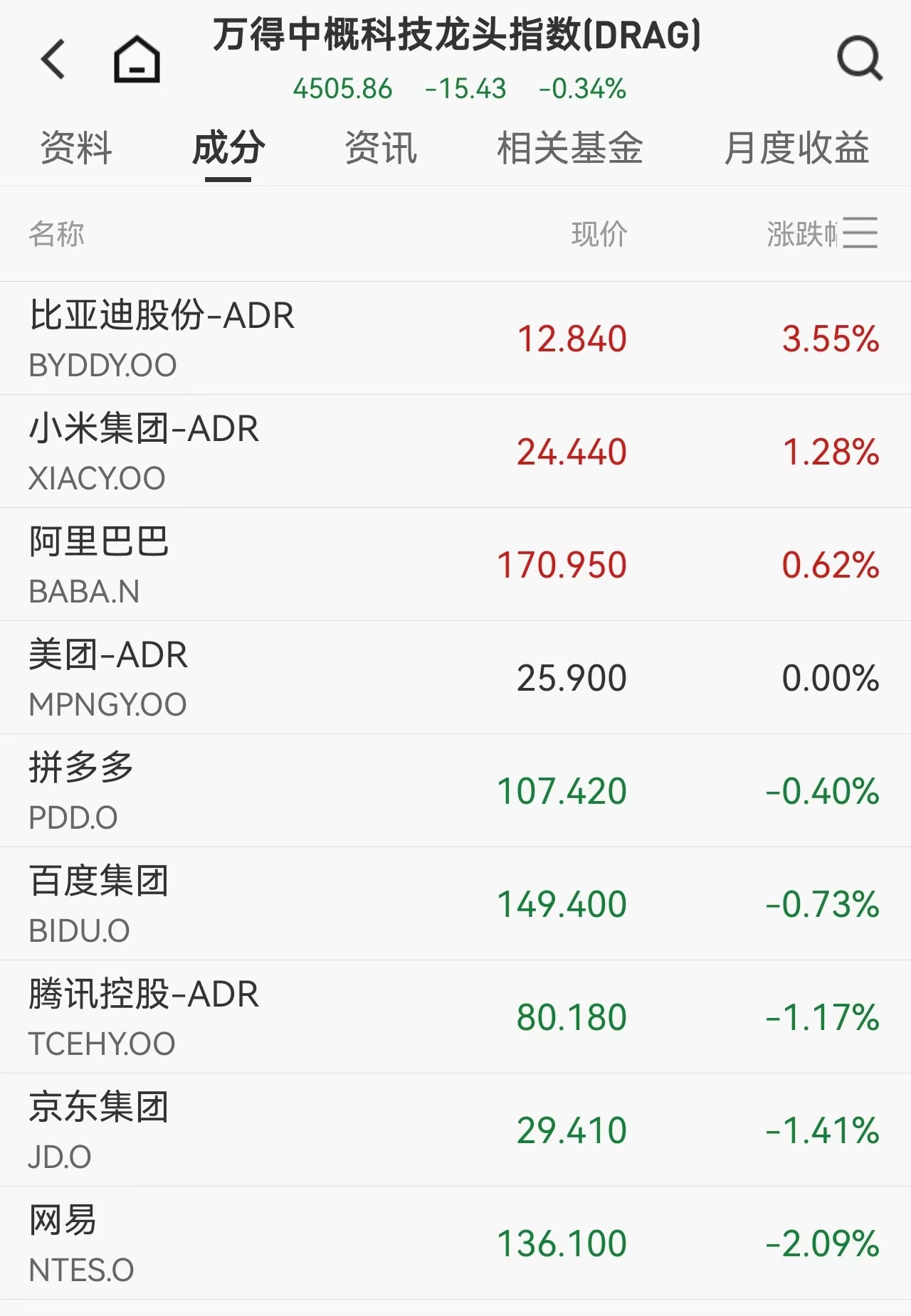Select the 成分 tab
The height and width of the screenshot is (1316, 911).
228,149
